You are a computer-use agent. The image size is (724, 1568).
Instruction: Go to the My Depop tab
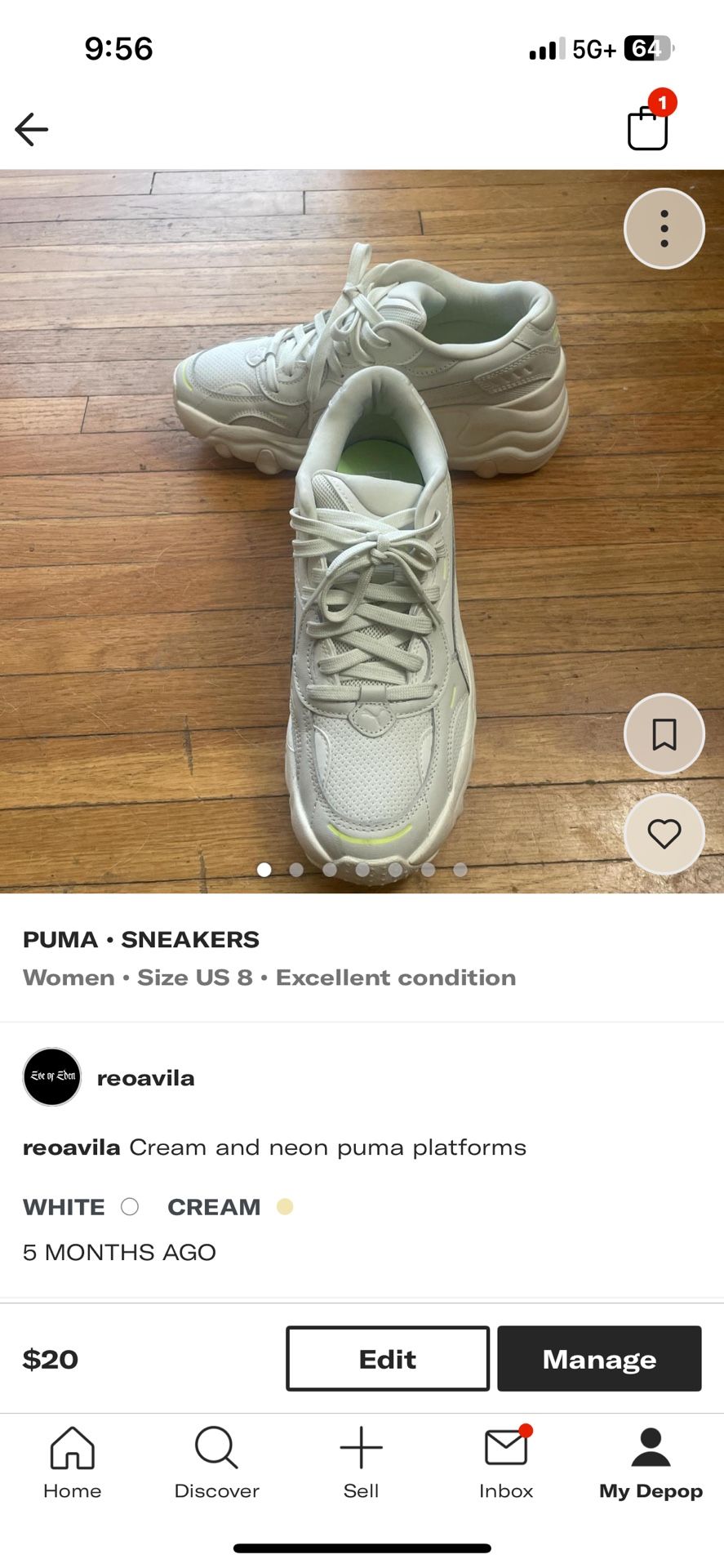click(651, 1463)
